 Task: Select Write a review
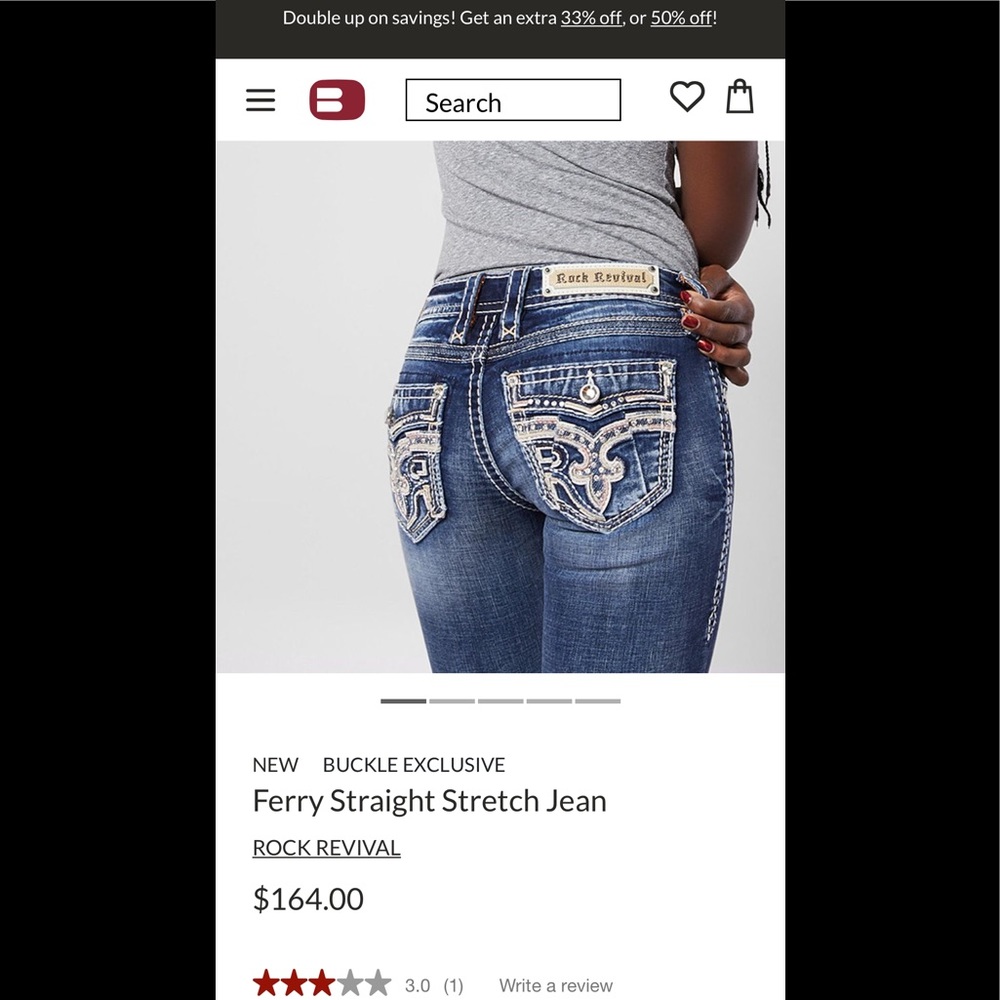556,985
